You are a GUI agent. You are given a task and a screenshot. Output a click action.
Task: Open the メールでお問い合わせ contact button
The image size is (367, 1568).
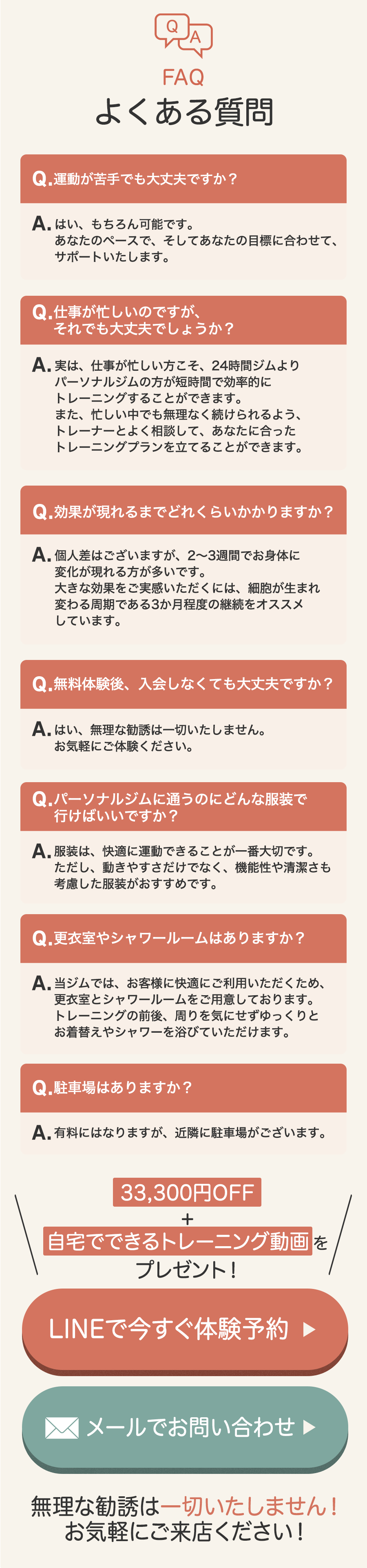coord(184,1427)
